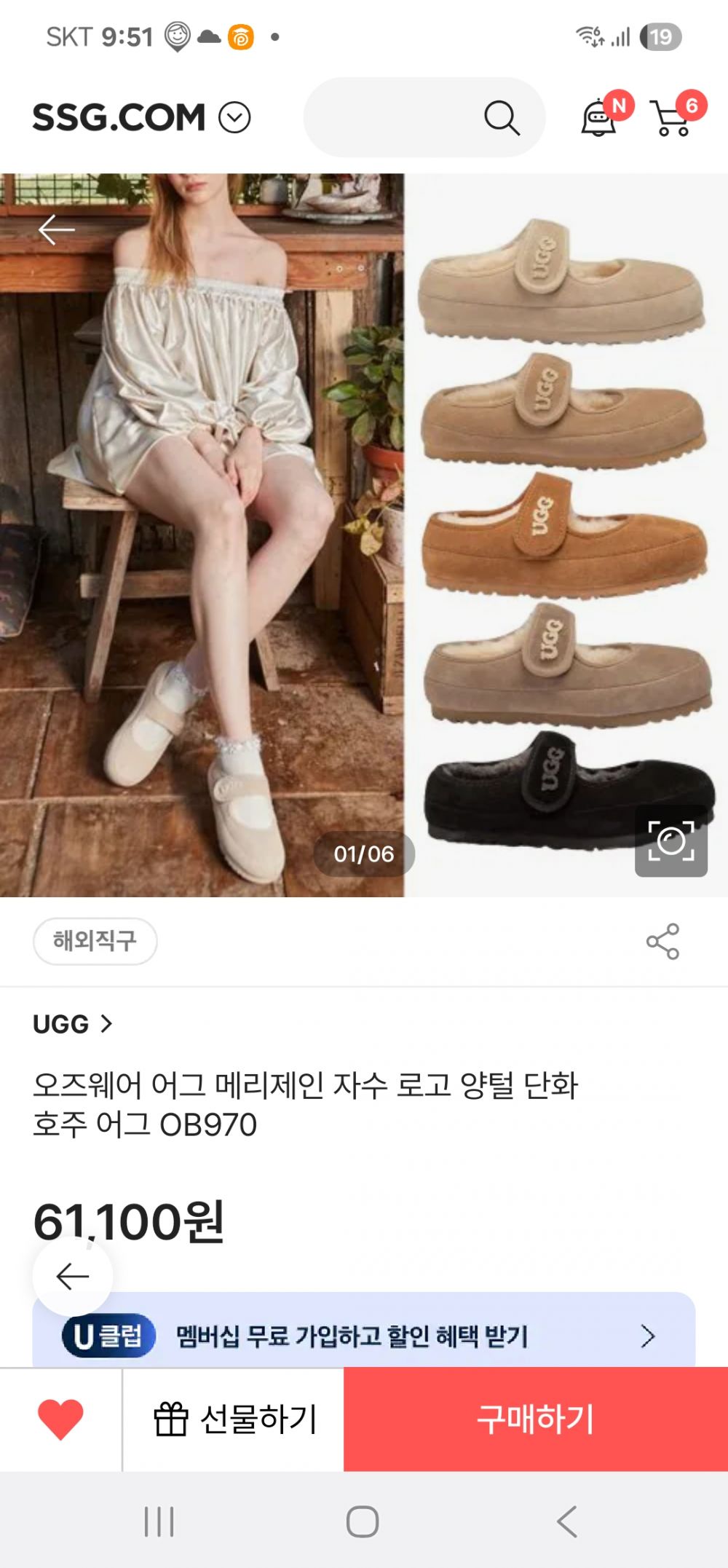Open the UGG brand page
The image size is (728, 1568).
[72, 1024]
